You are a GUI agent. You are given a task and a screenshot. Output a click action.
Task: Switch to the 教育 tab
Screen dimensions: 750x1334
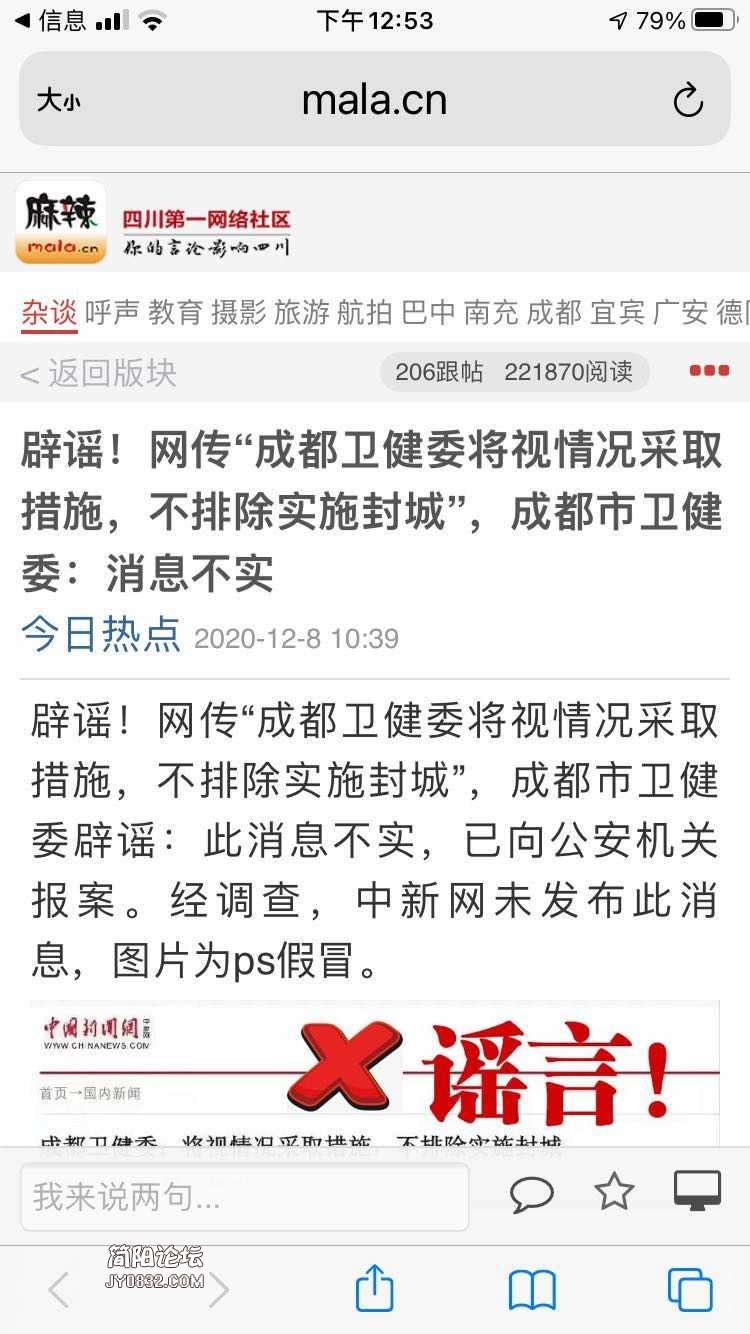(175, 312)
